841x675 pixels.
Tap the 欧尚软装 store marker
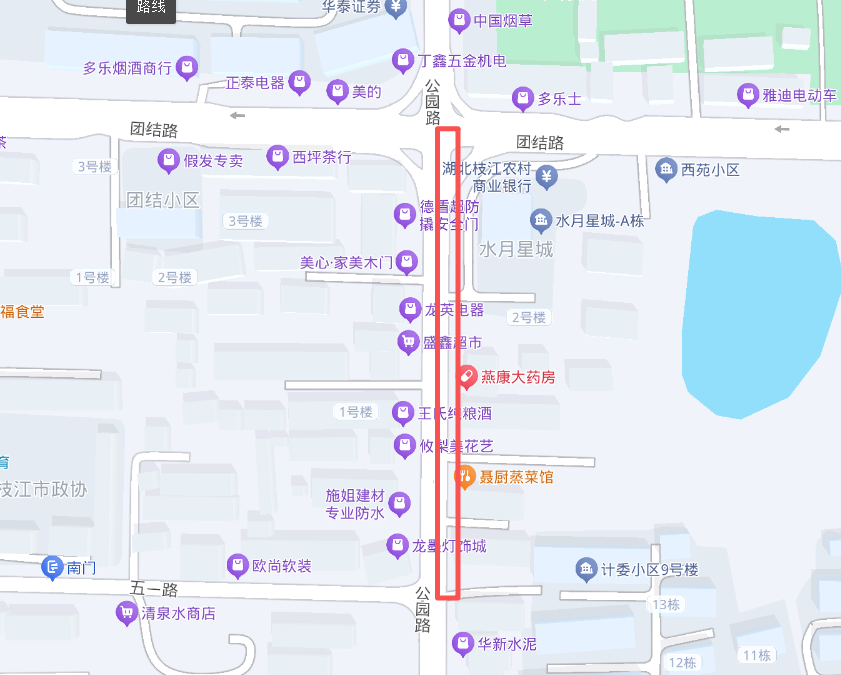point(237,565)
